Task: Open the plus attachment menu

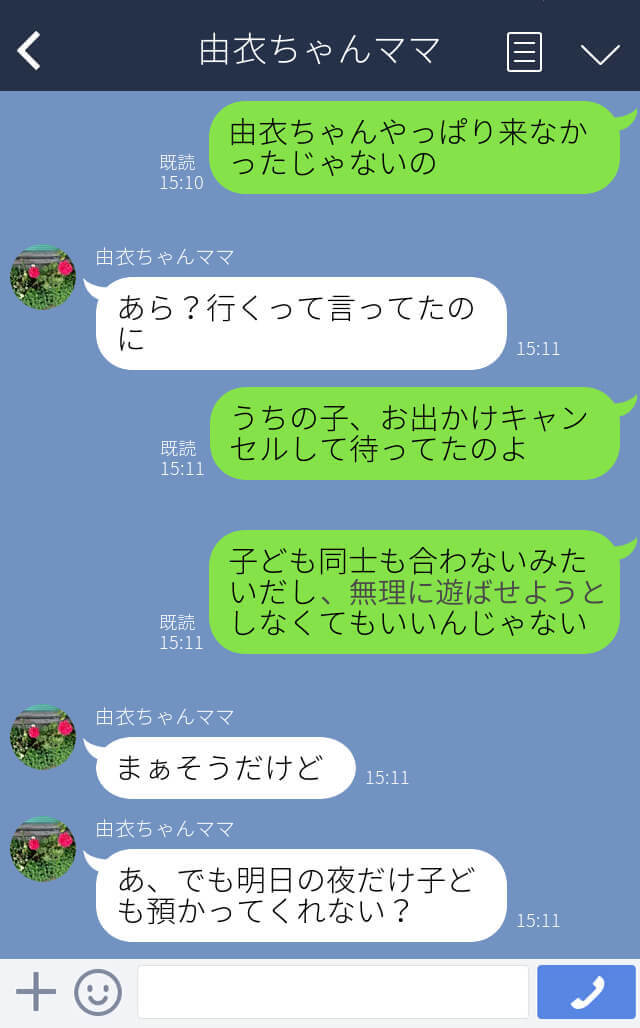Action: [x=36, y=992]
